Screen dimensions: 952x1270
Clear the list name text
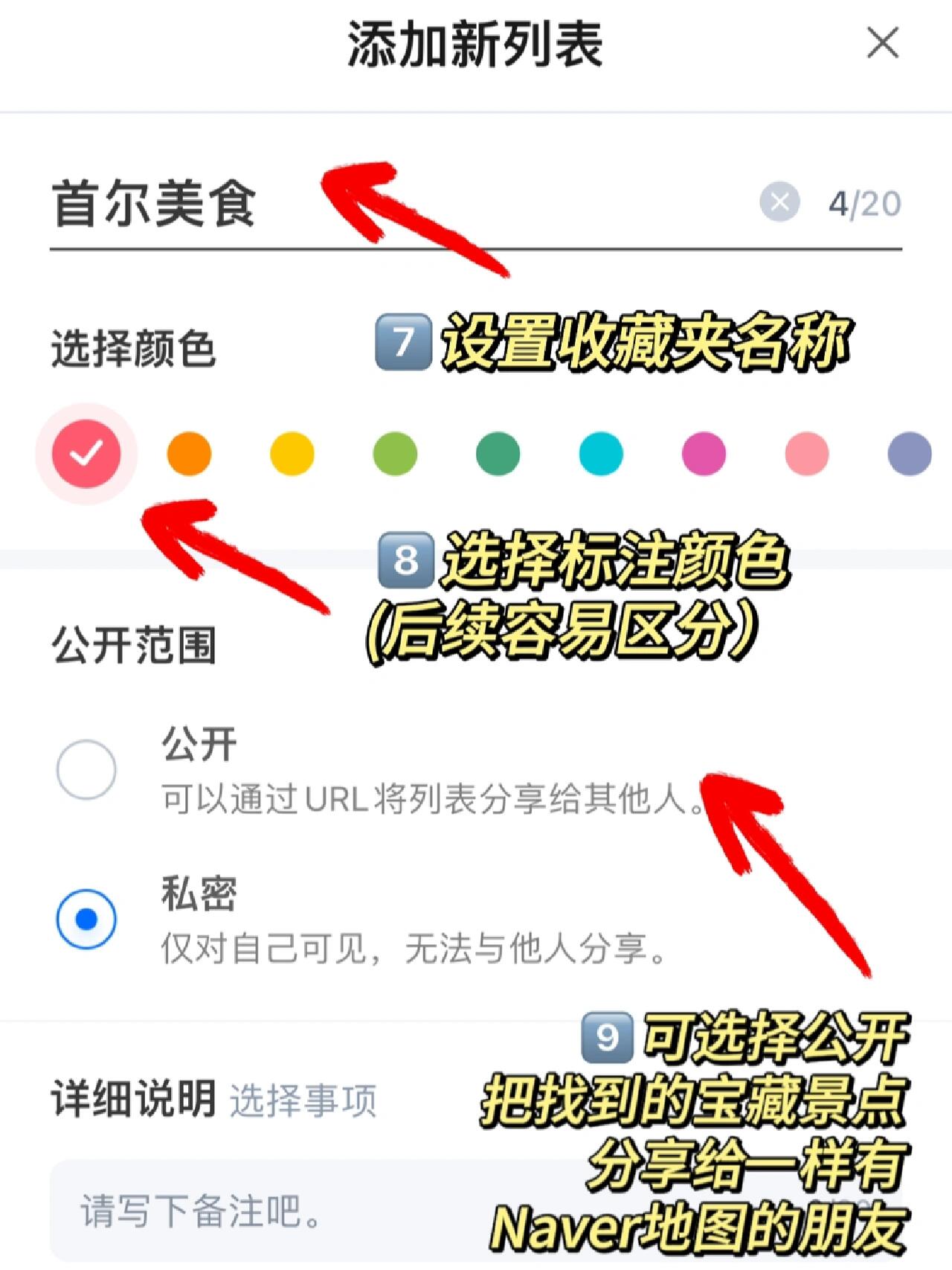pyautogui.click(x=779, y=202)
